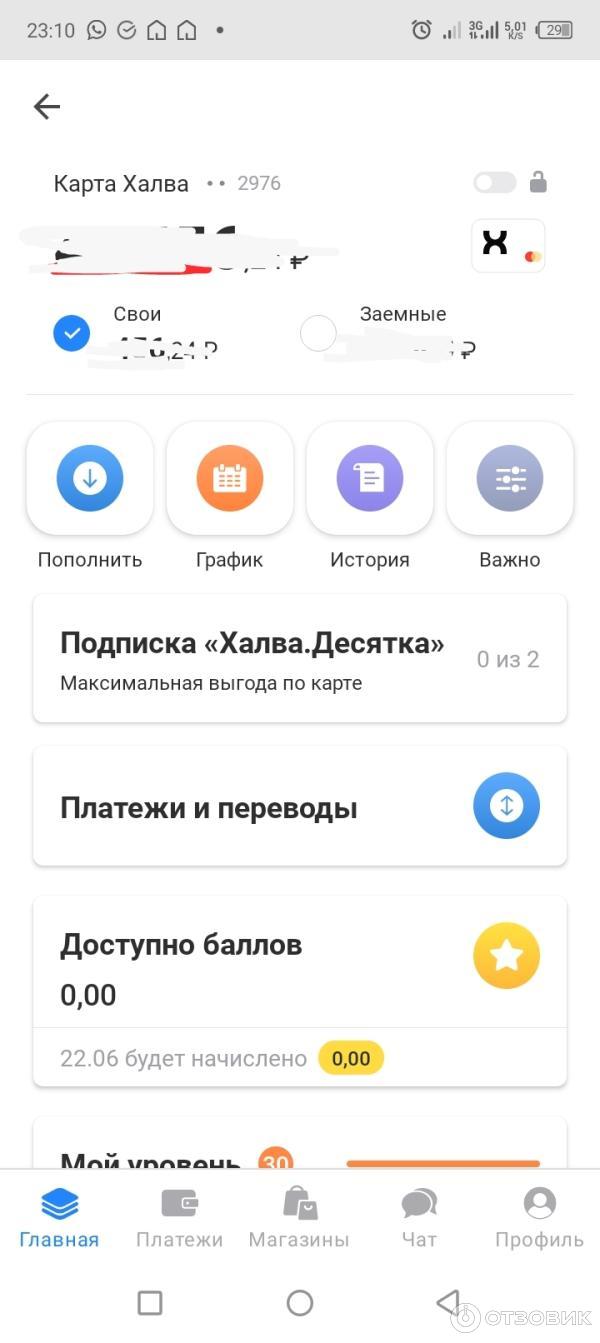Viewport: 600px width, 1343px height.
Task: Open the График payment schedule
Action: tap(230, 479)
